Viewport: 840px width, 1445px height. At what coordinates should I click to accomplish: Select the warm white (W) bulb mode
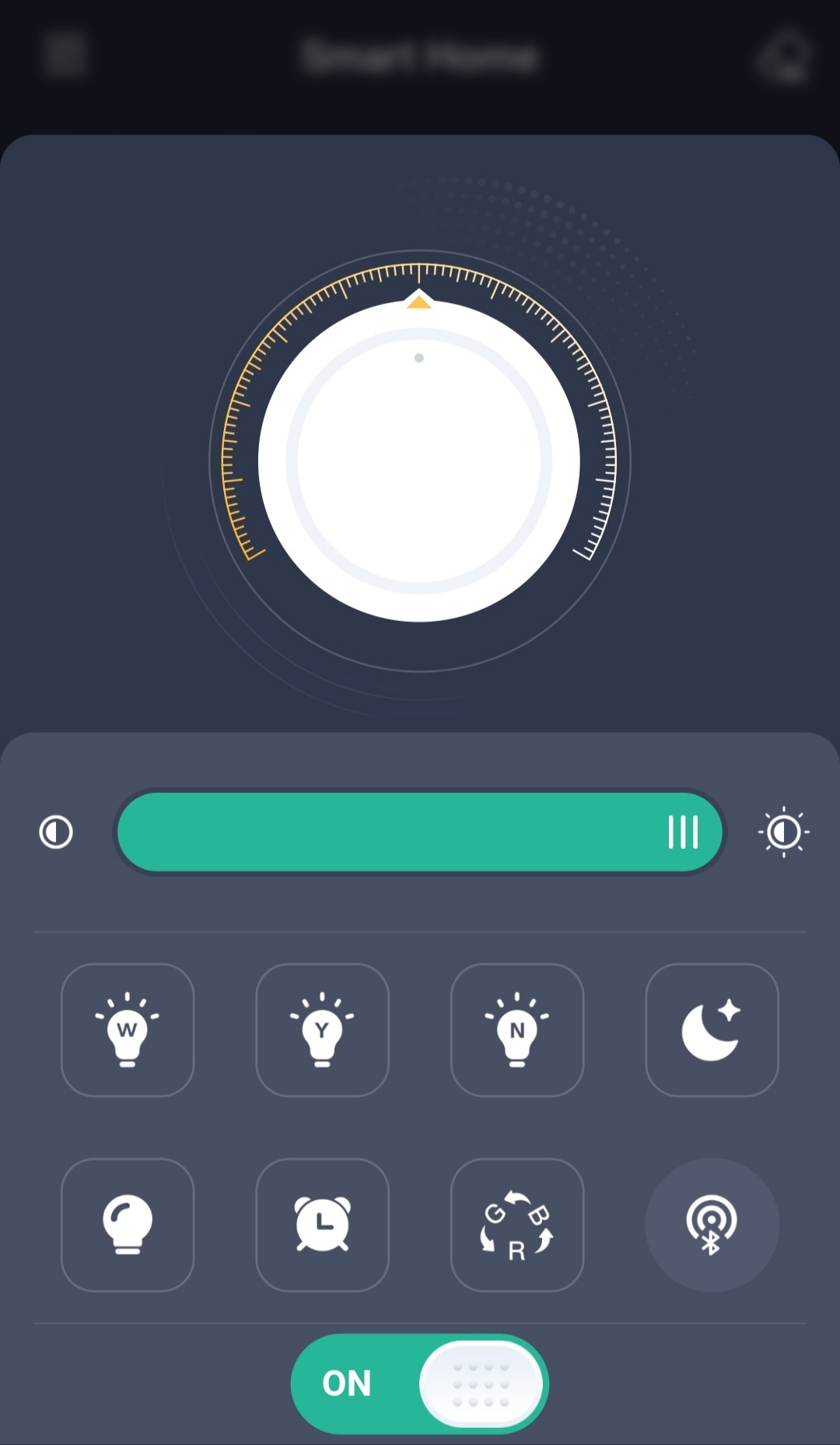pyautogui.click(x=128, y=1031)
